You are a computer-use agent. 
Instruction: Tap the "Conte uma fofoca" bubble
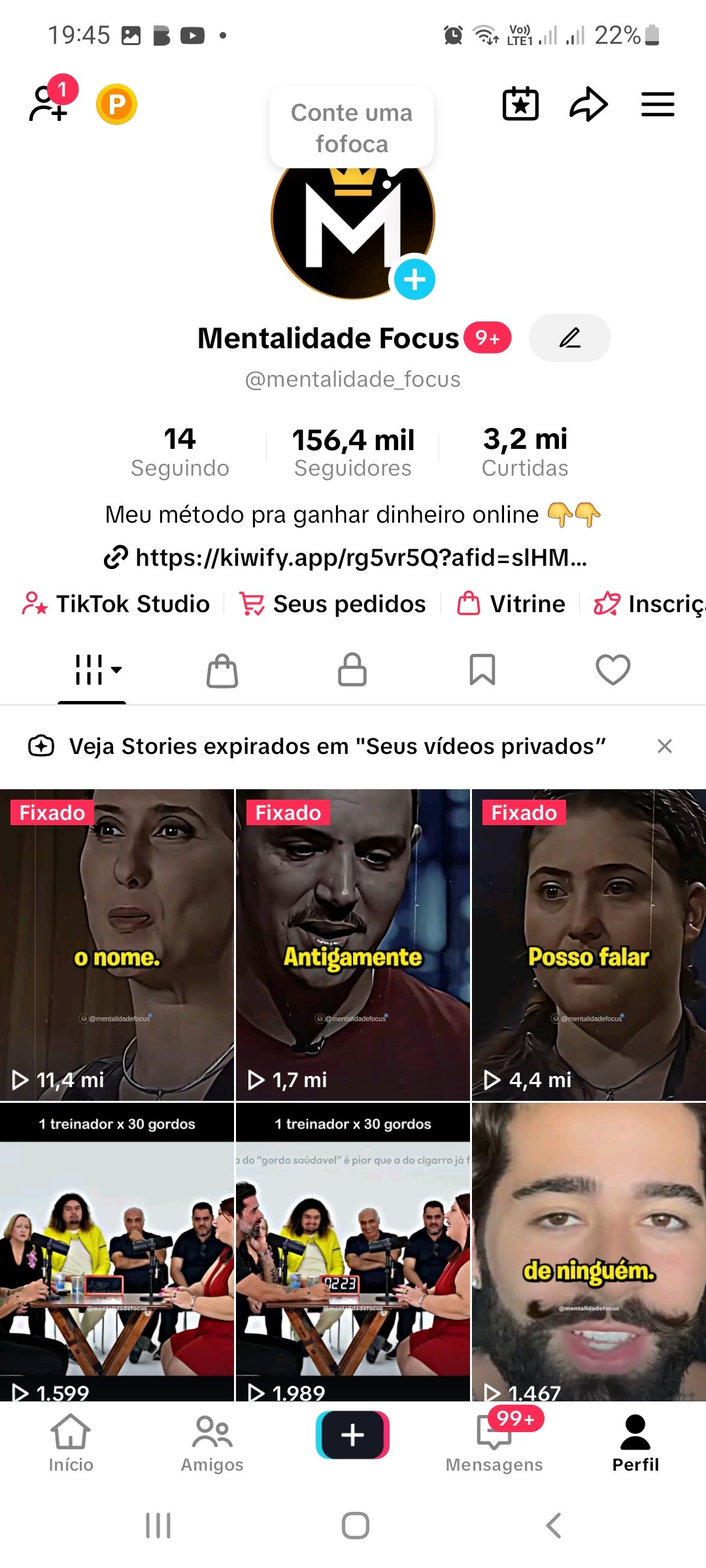pyautogui.click(x=352, y=128)
